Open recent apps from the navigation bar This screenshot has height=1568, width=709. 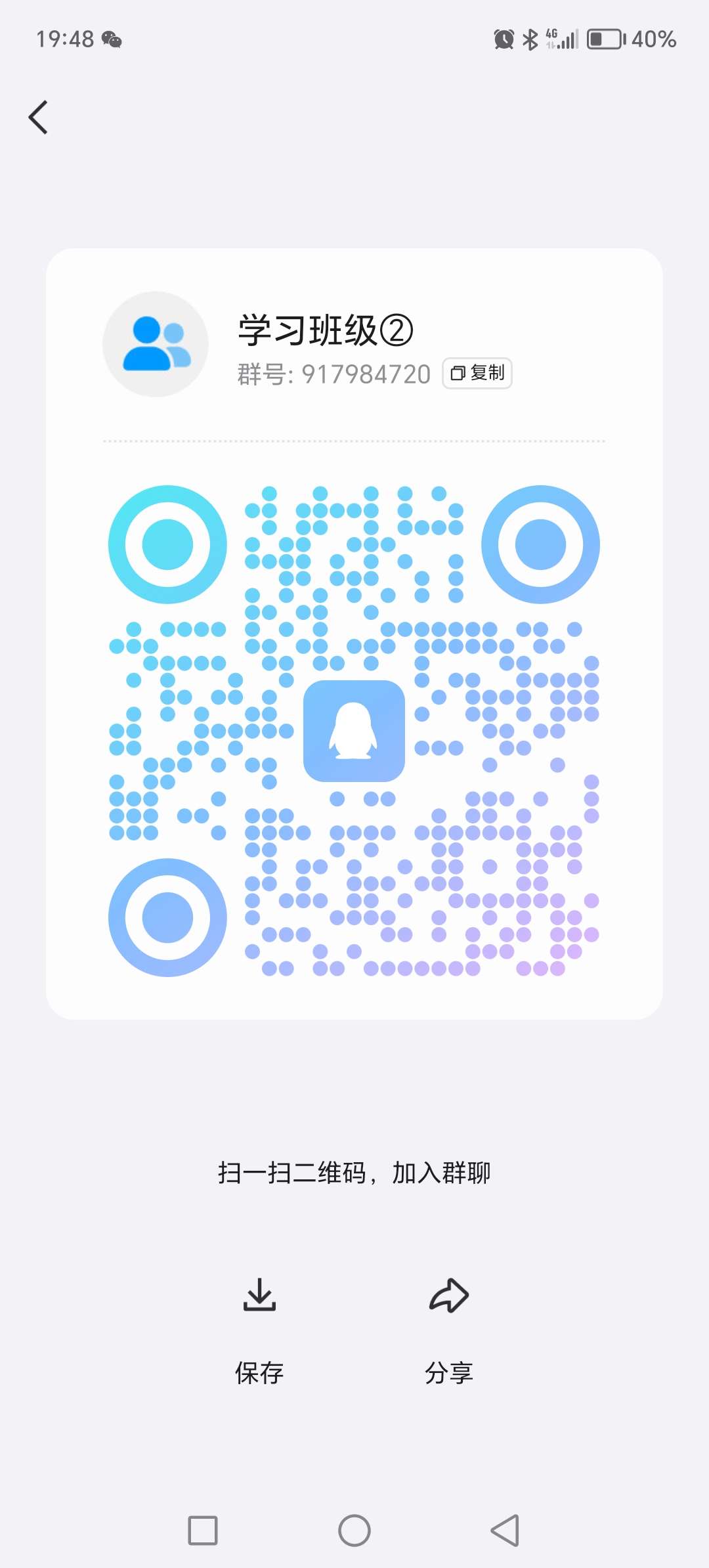coord(203,1531)
